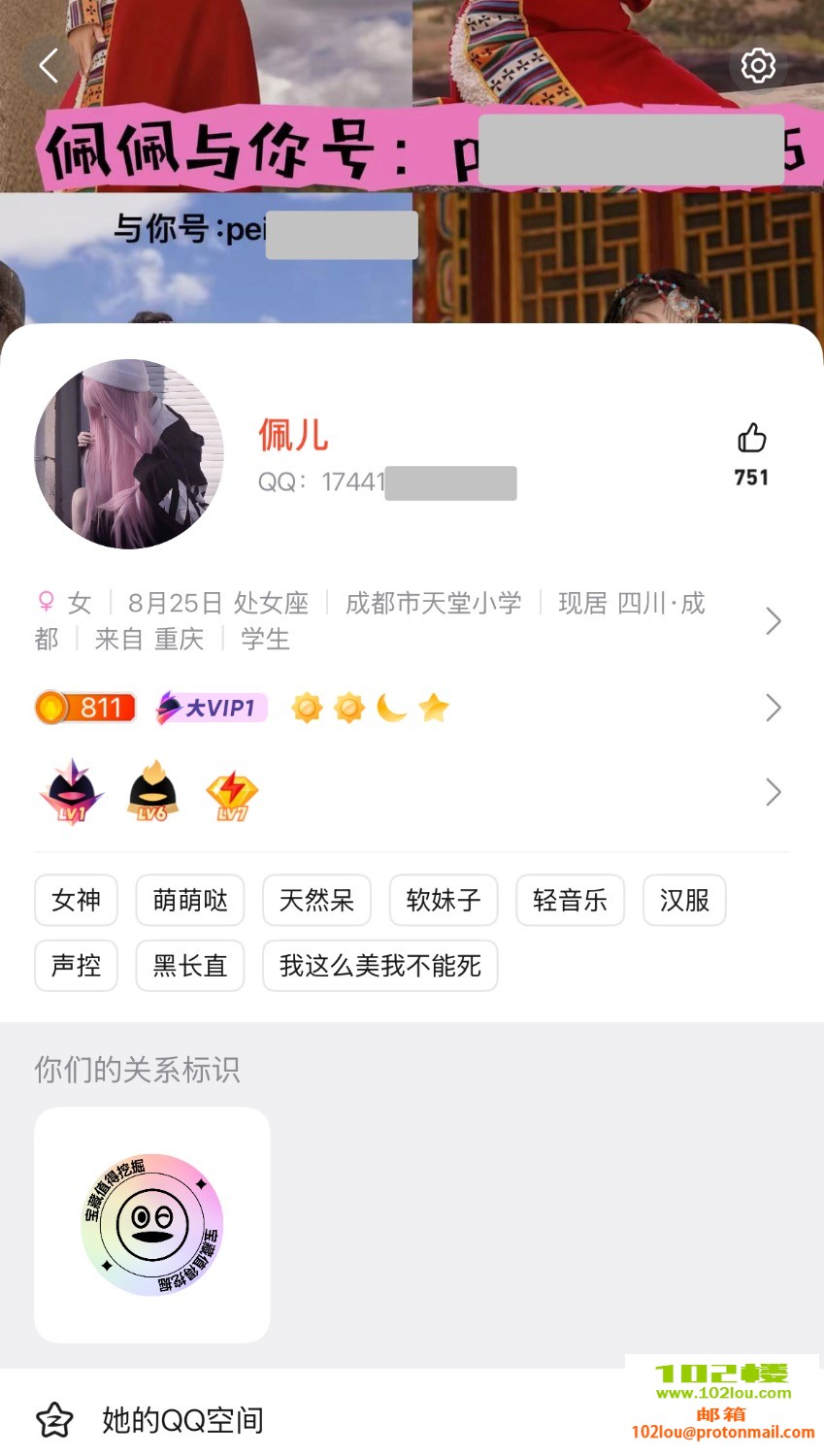Viewport: 824px width, 1456px height.
Task: Give a thumbs-up like to the profile
Action: pos(751,440)
